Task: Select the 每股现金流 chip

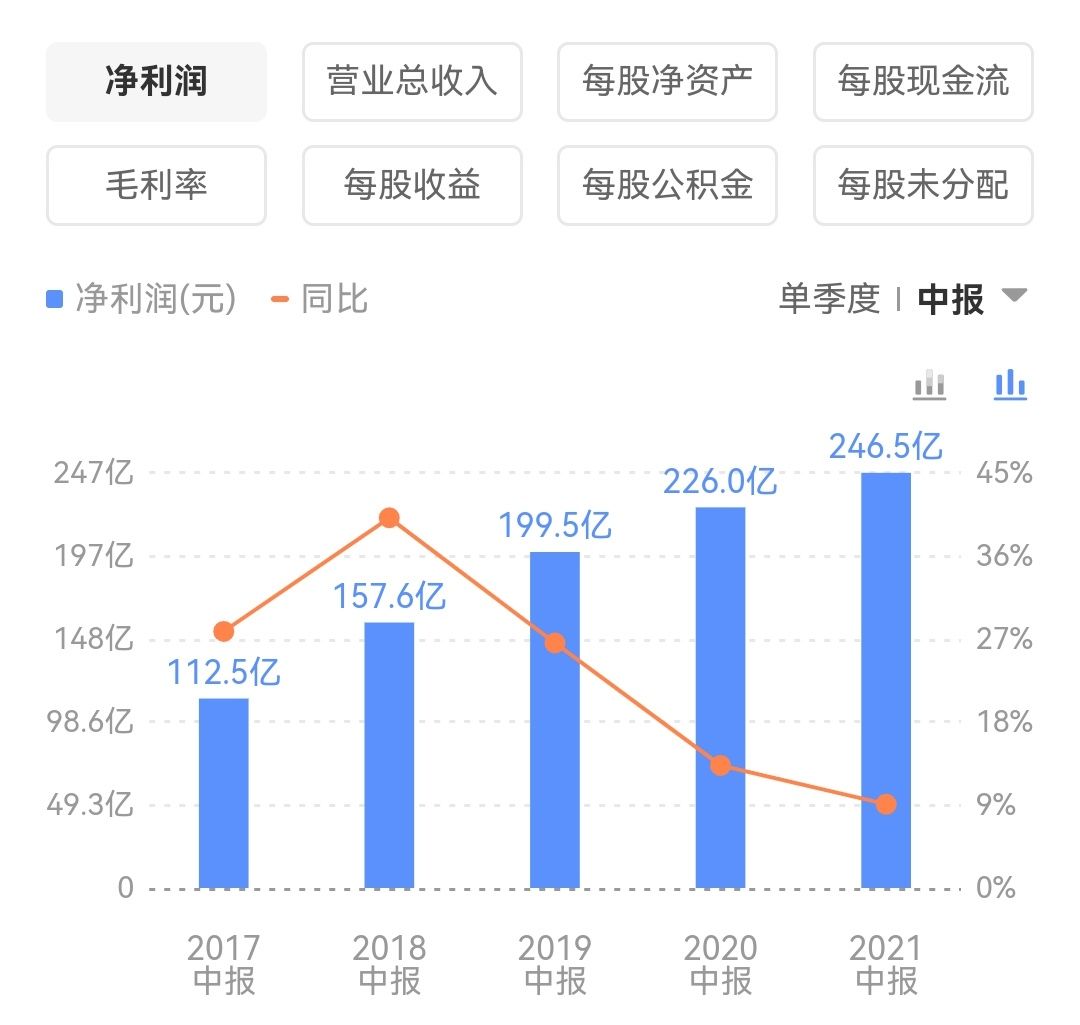Action: pos(923,82)
